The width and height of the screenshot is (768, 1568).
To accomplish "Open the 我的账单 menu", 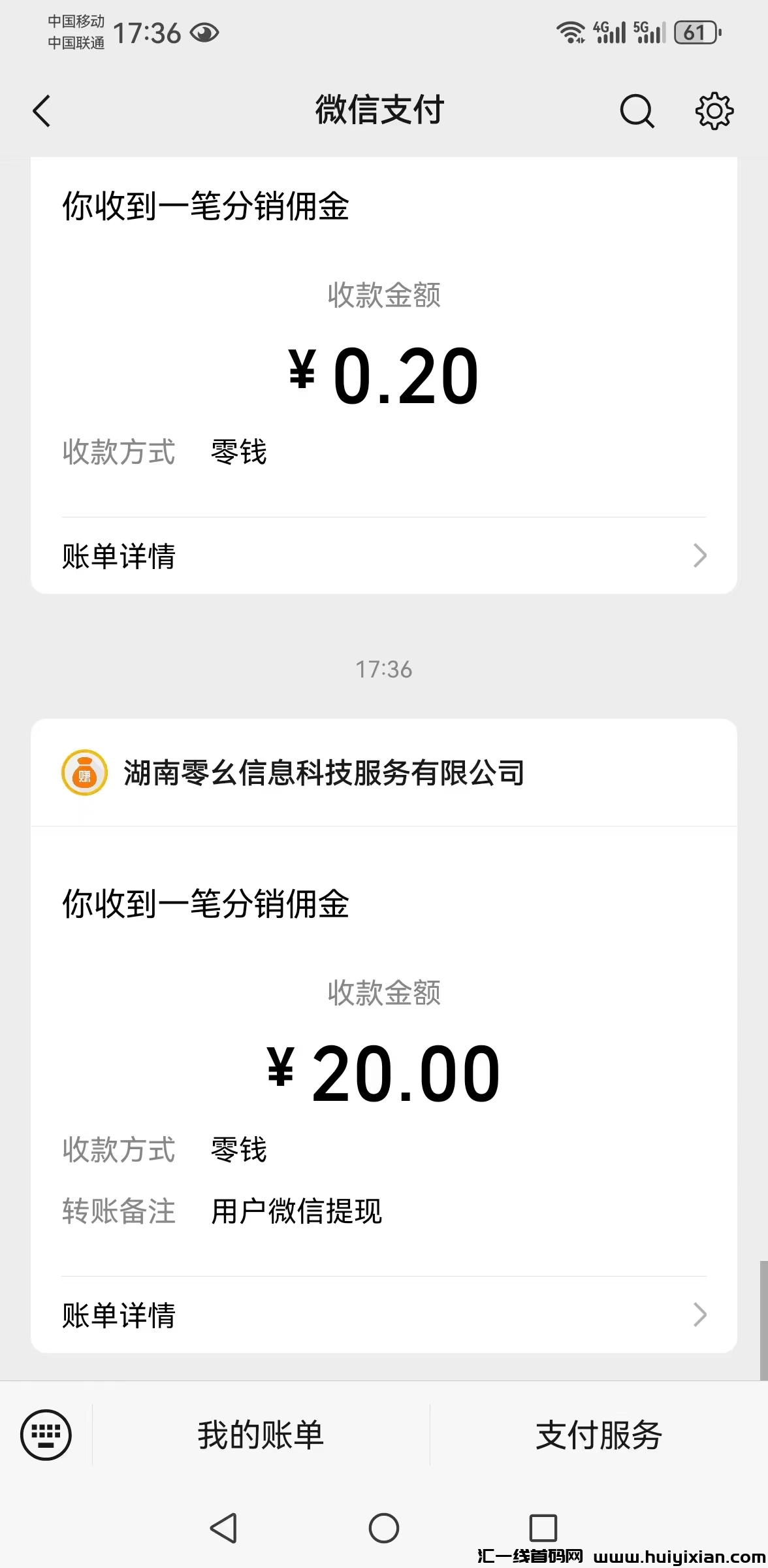I will [x=261, y=1435].
